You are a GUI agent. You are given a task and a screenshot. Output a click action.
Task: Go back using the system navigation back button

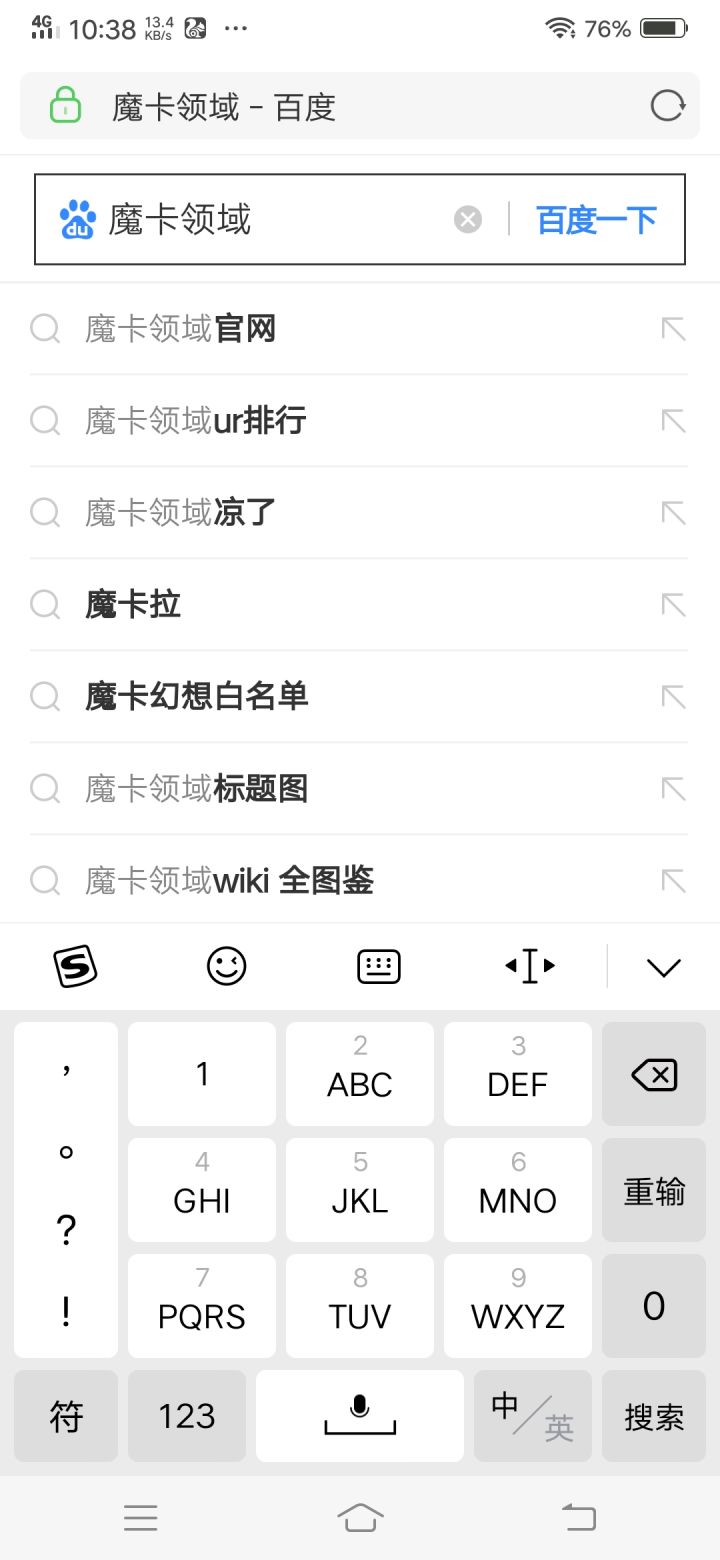[579, 1517]
